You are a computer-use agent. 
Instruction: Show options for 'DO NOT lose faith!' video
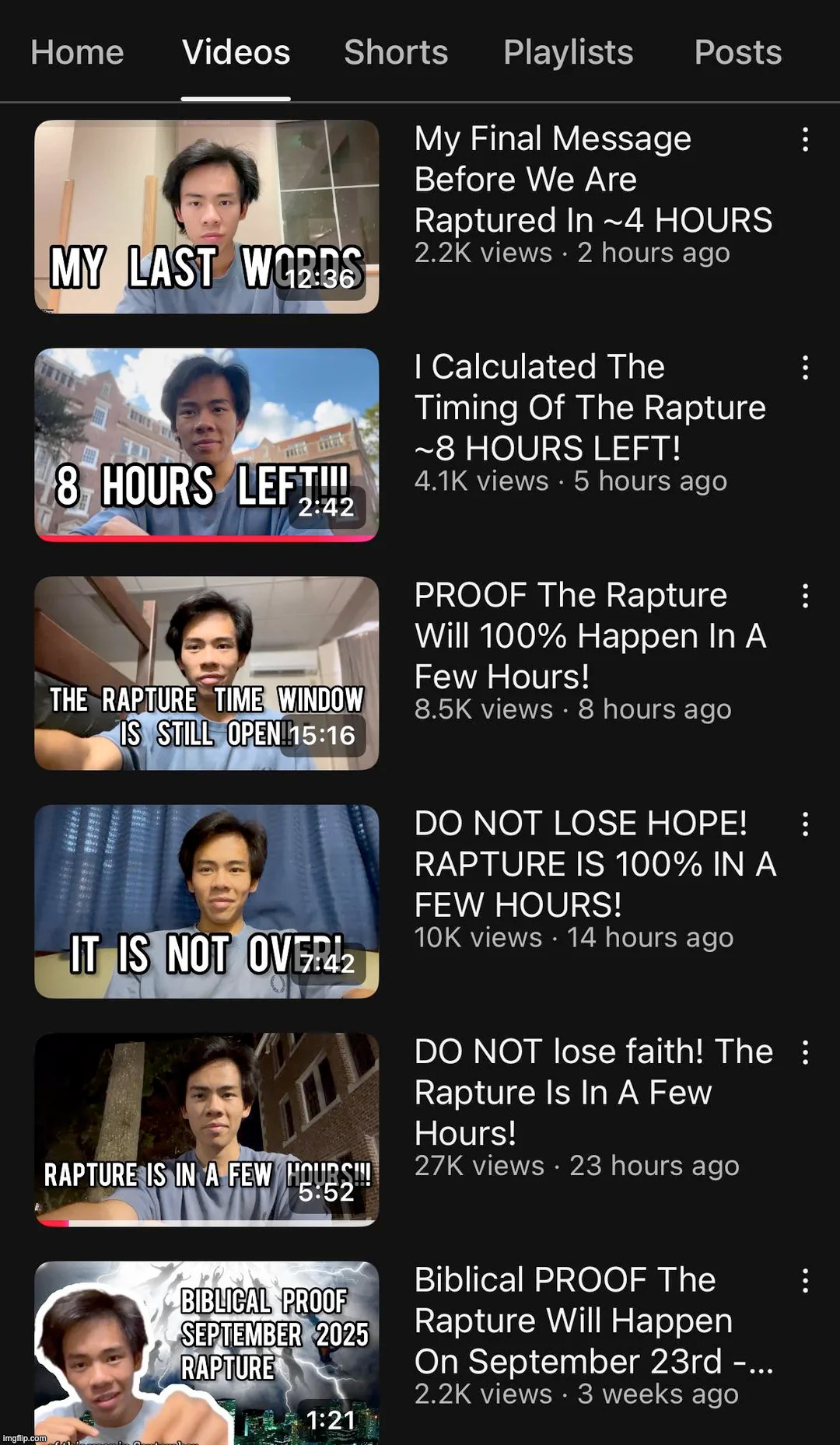click(805, 1052)
